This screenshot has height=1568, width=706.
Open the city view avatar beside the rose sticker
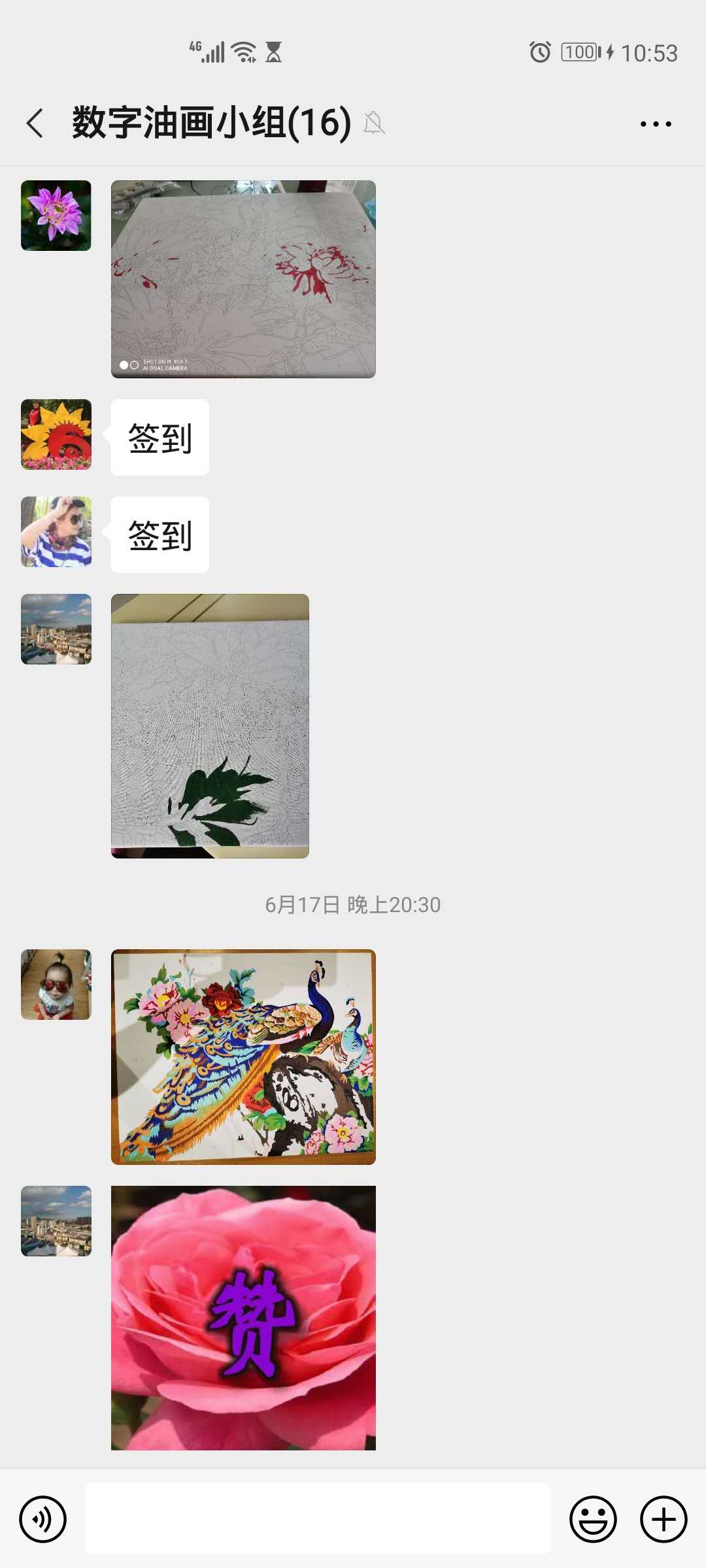pyautogui.click(x=56, y=1221)
